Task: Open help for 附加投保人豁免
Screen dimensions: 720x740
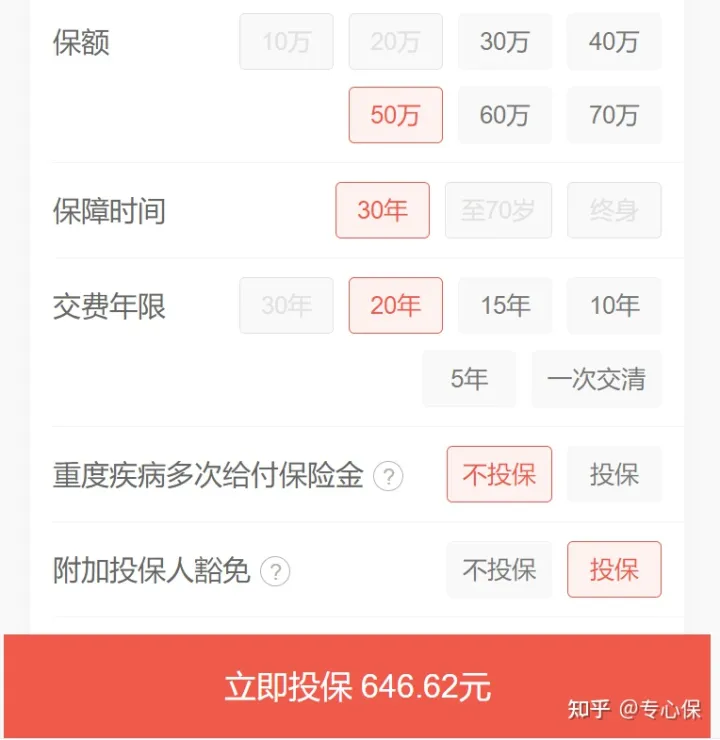Action: pos(275,572)
